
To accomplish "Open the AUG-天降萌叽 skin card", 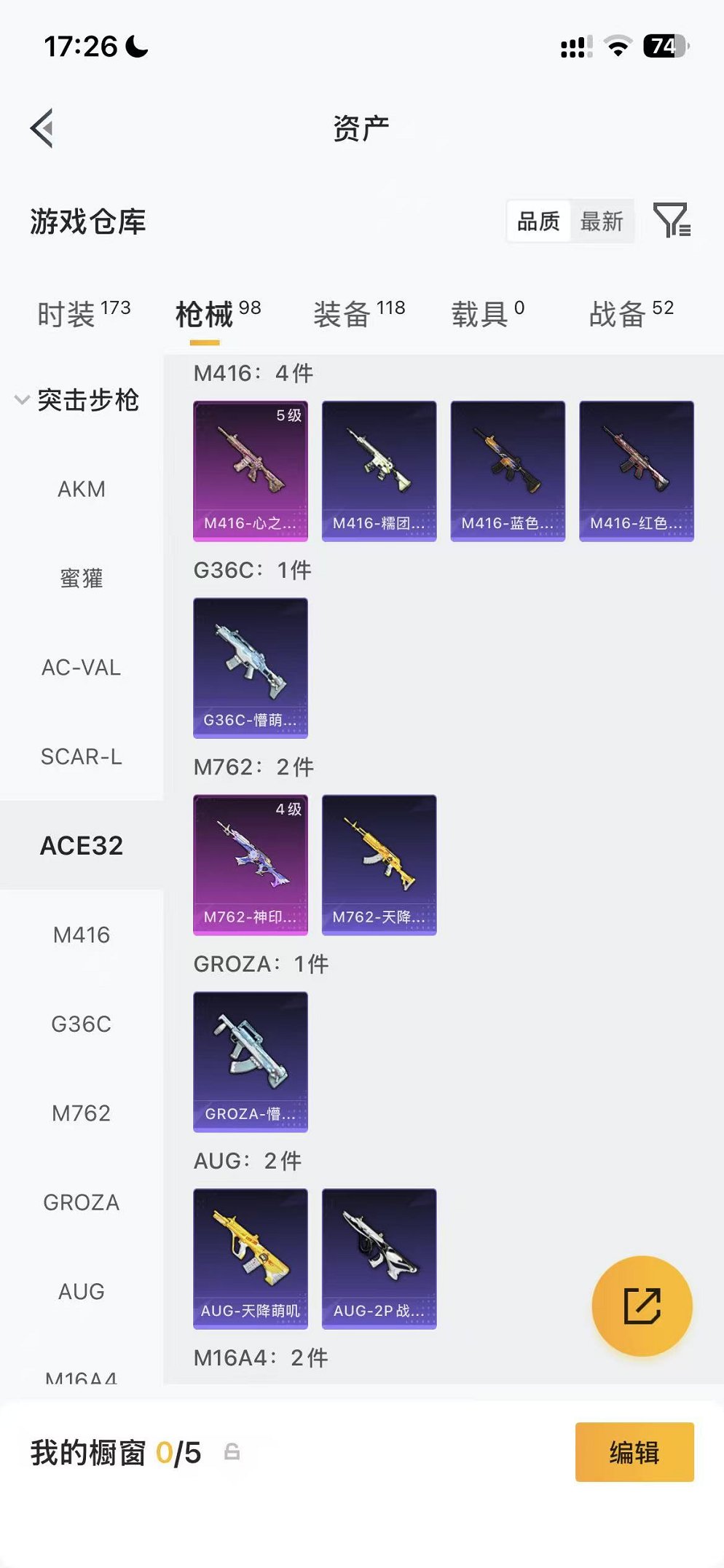I will point(251,1258).
